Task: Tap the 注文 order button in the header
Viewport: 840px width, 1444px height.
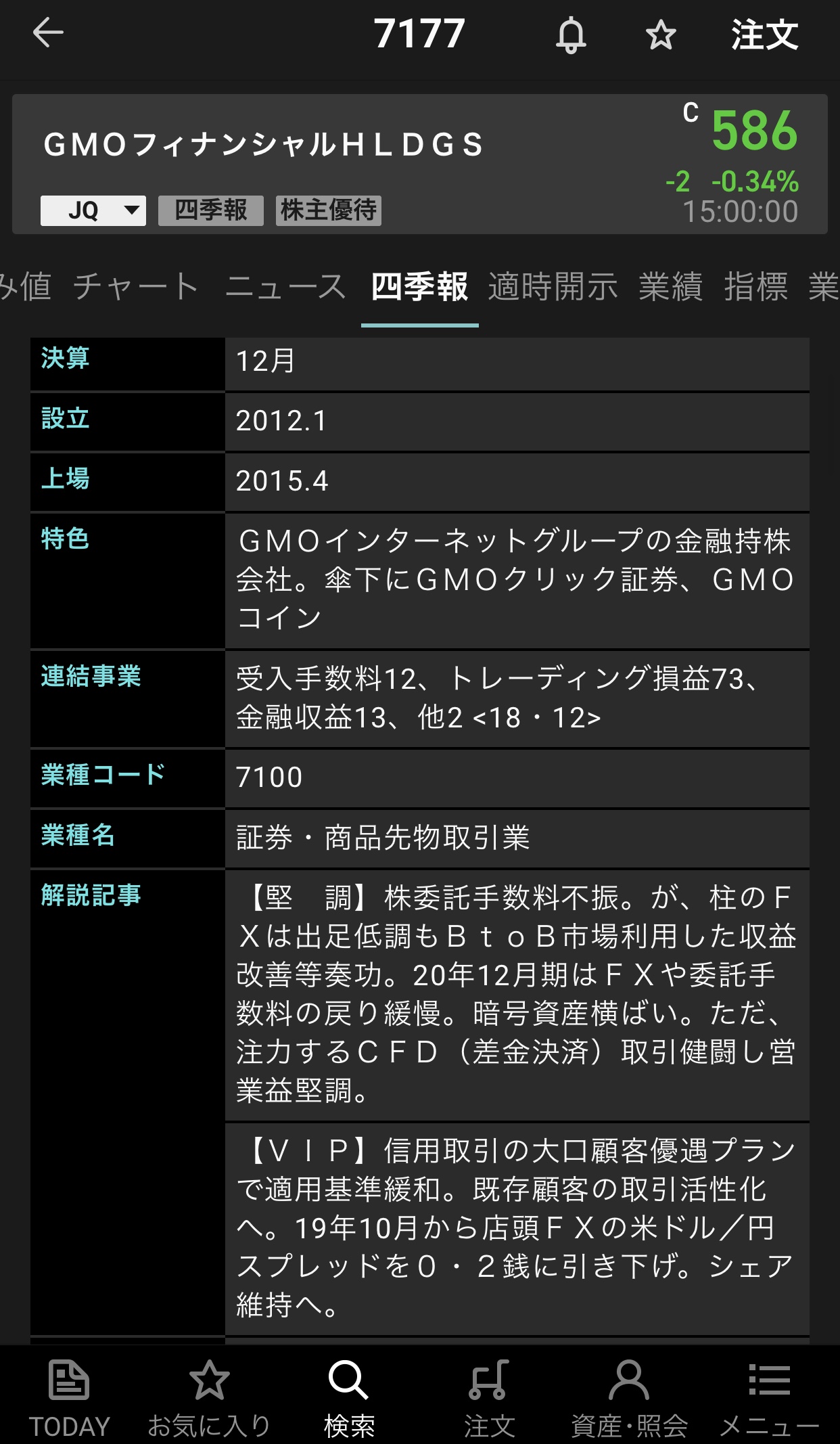Action: (x=764, y=35)
